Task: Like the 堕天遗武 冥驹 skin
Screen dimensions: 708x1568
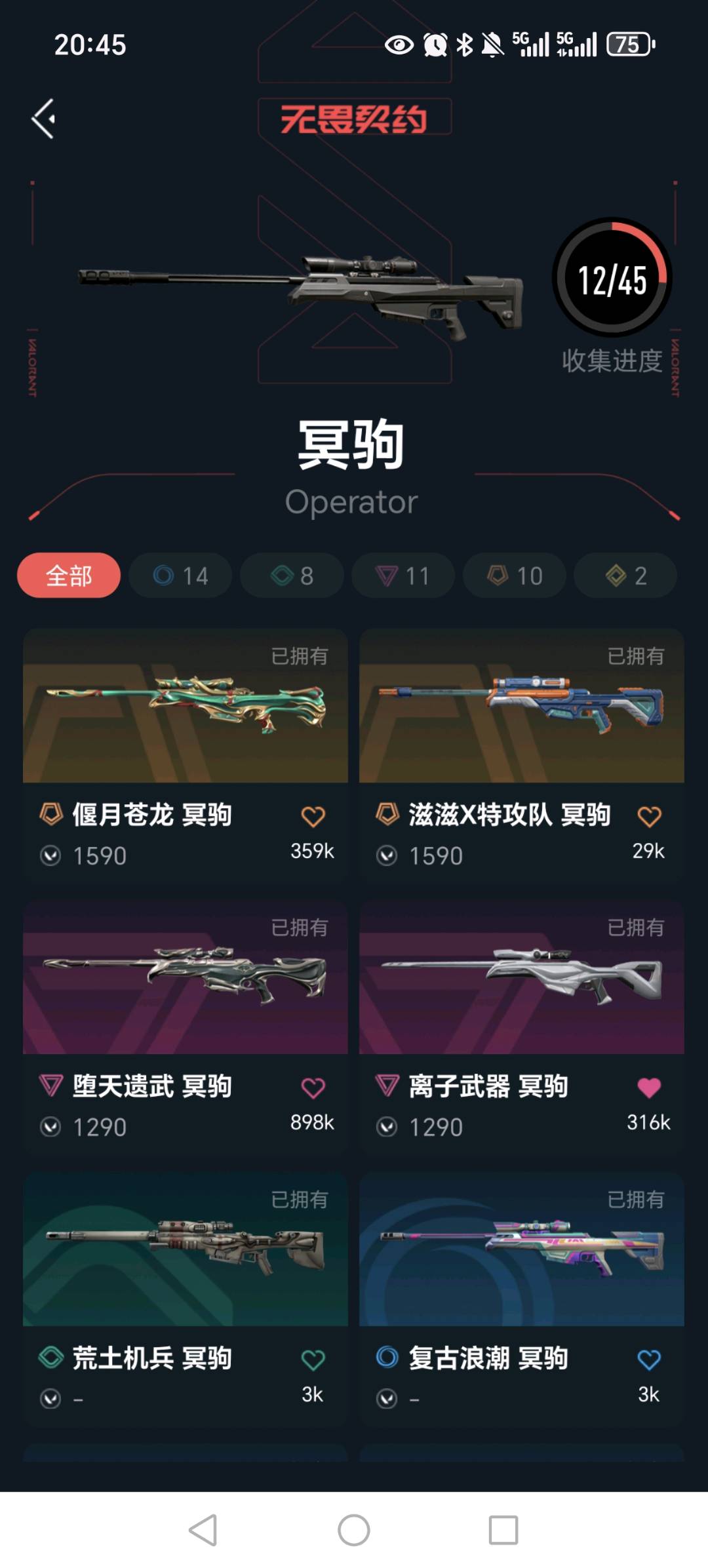Action: click(x=313, y=1088)
